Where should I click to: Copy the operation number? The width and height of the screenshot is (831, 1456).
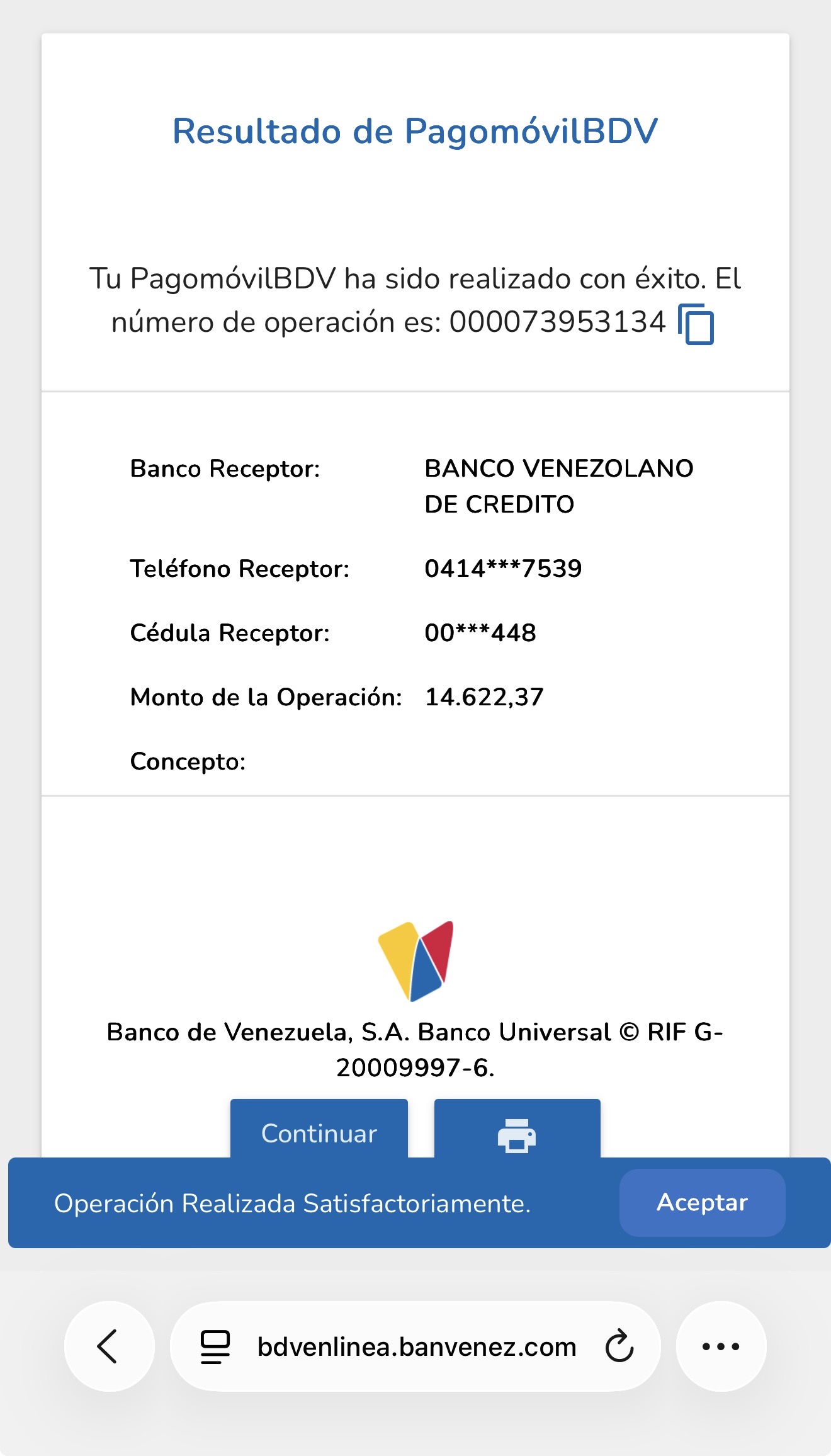coord(696,324)
